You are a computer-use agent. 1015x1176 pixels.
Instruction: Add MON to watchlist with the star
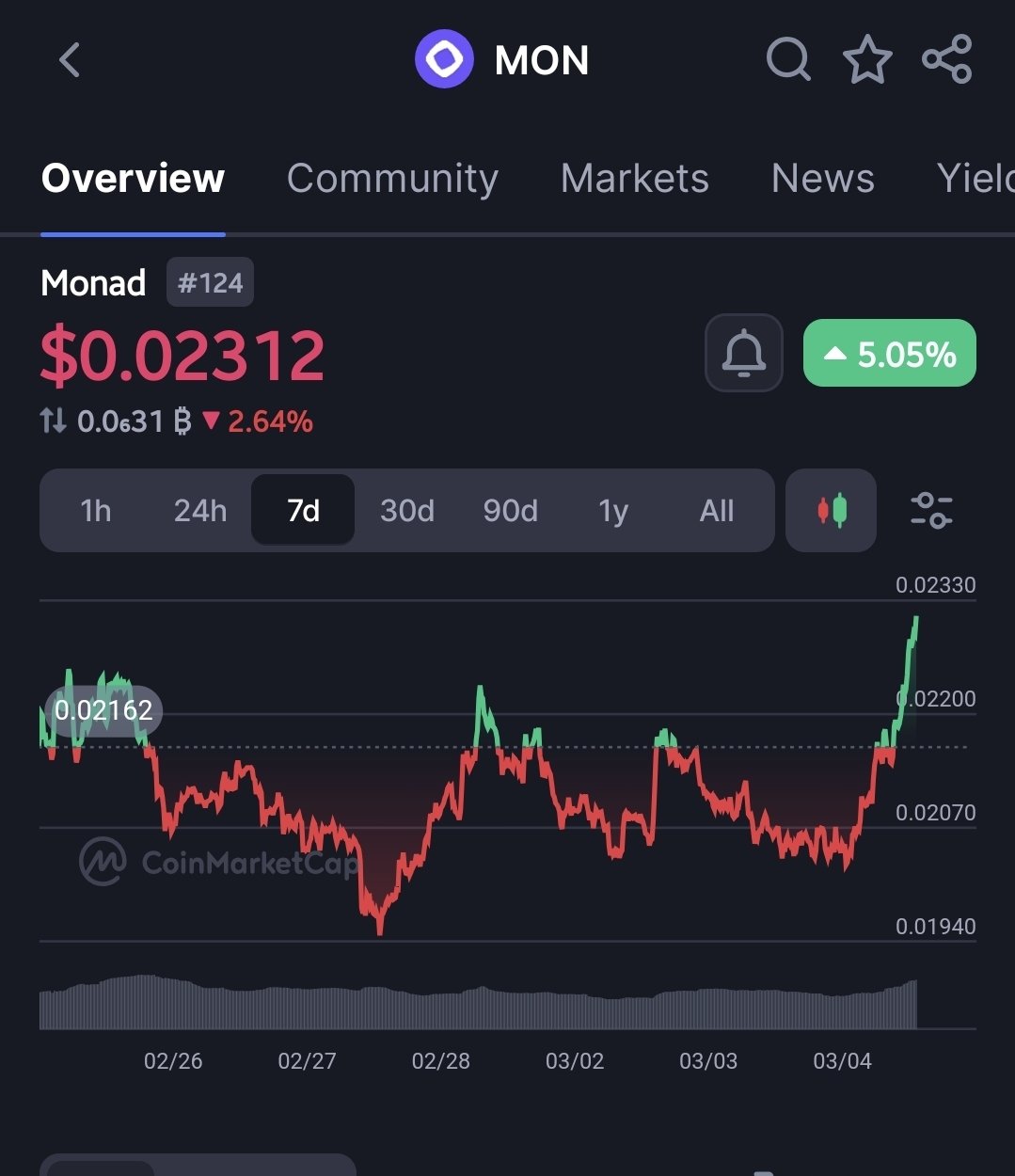[x=866, y=60]
